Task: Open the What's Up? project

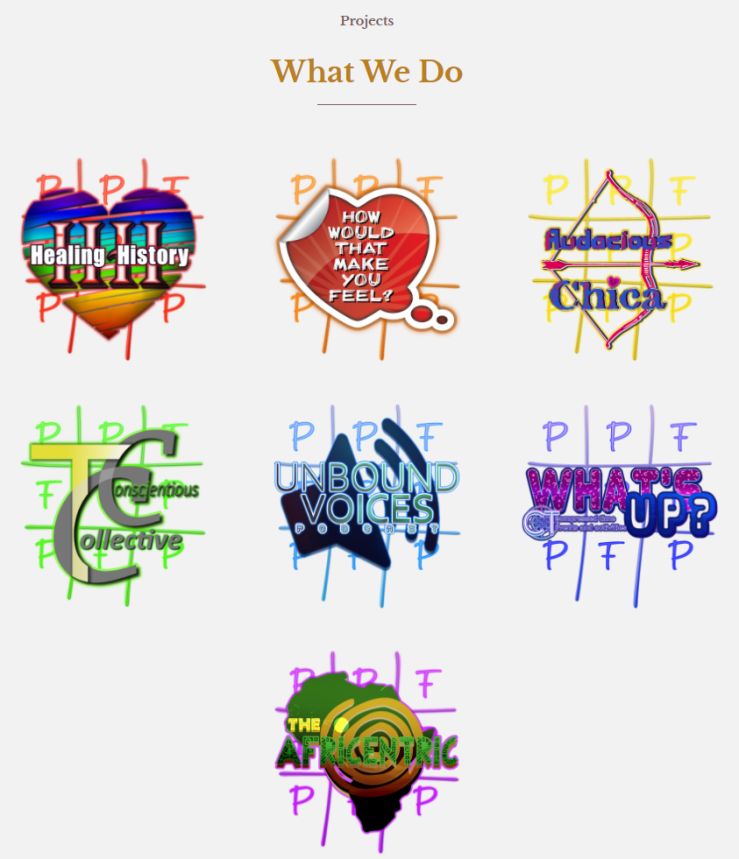Action: coord(620,505)
